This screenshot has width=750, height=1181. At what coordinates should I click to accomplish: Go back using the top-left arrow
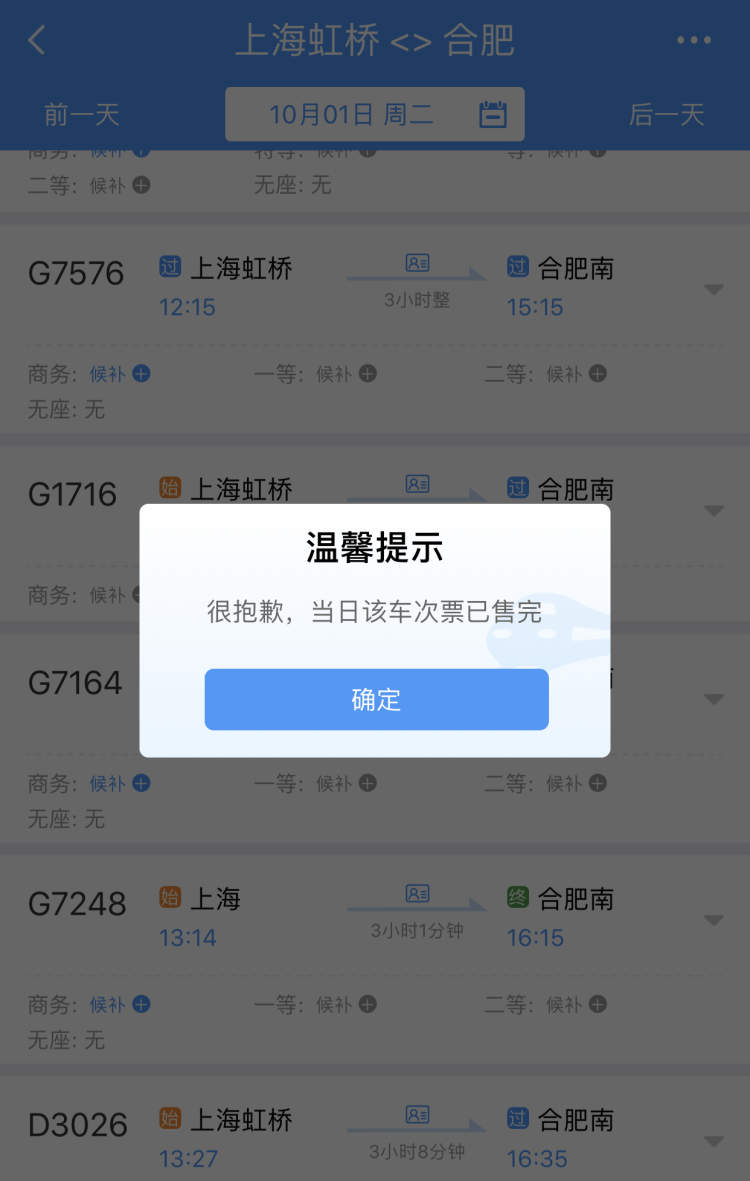(37, 41)
